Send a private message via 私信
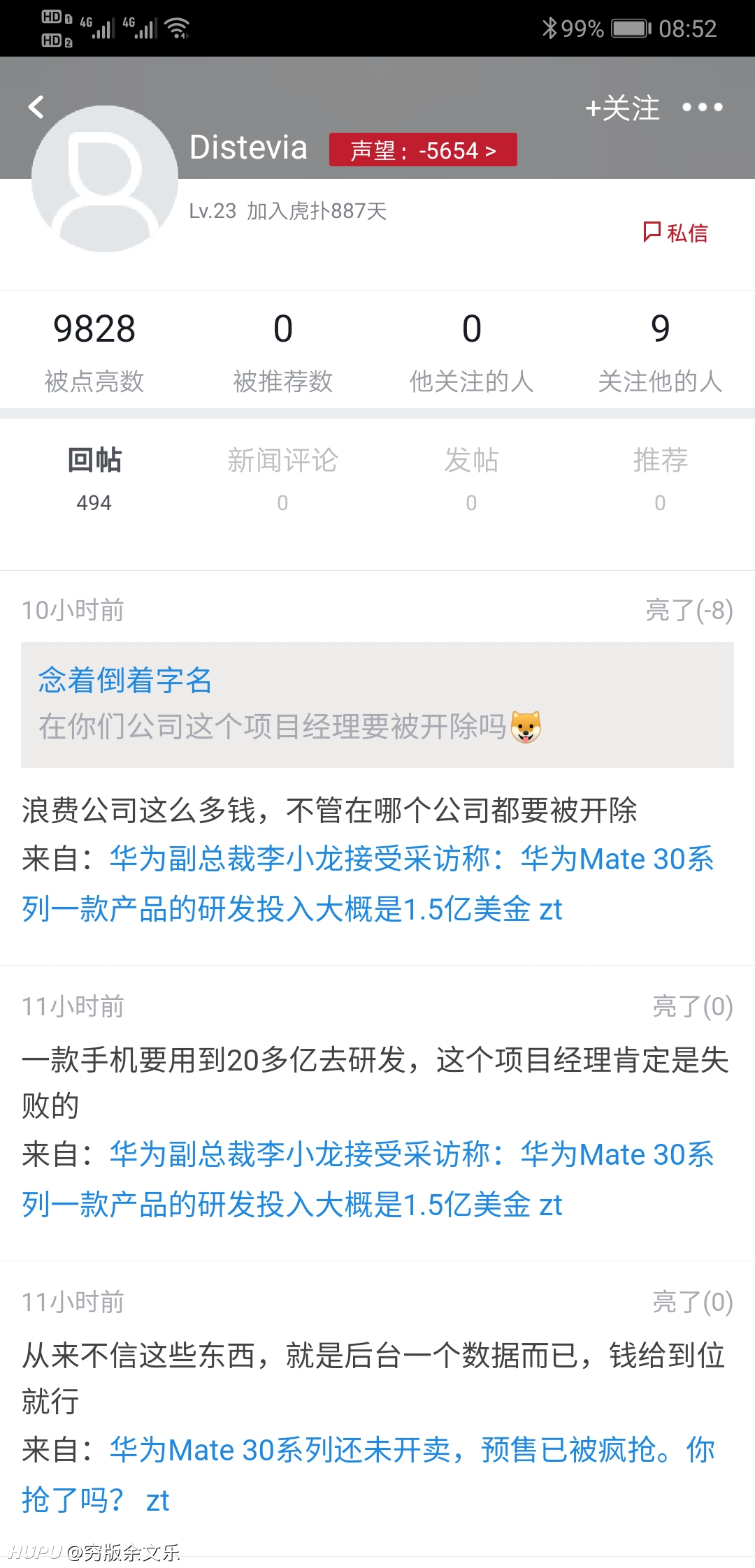The width and height of the screenshot is (755, 1568). click(x=675, y=232)
